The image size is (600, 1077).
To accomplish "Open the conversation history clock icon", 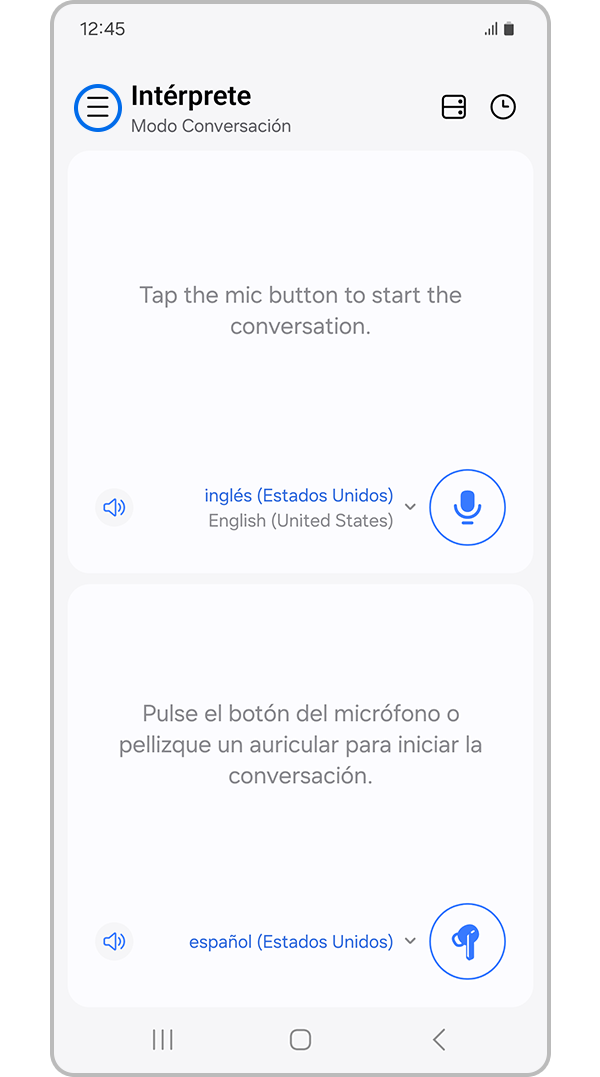I will 503,107.
